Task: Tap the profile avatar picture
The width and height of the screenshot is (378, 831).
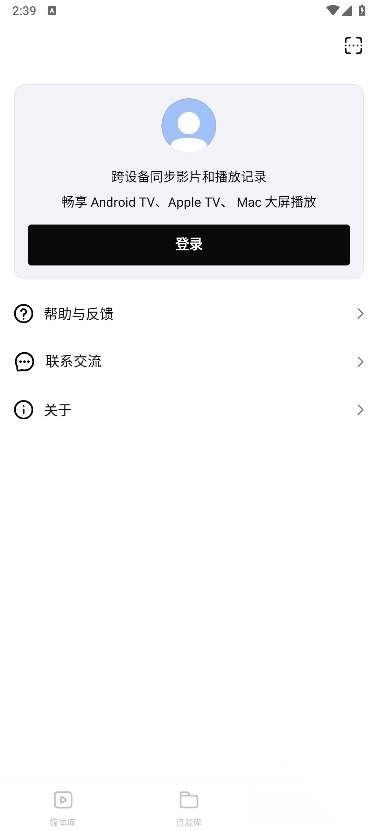Action: click(189, 126)
